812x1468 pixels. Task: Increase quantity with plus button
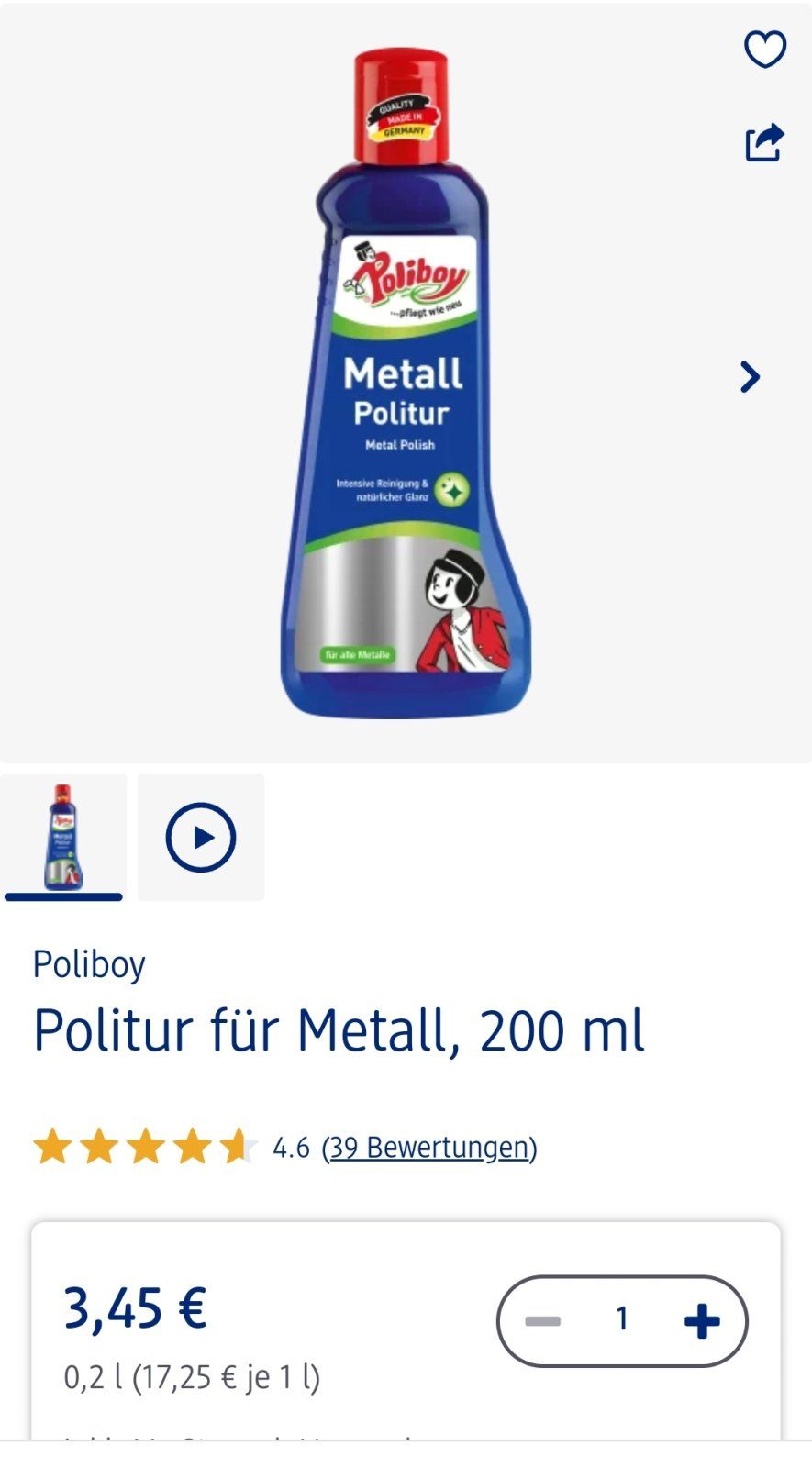[x=702, y=1321]
